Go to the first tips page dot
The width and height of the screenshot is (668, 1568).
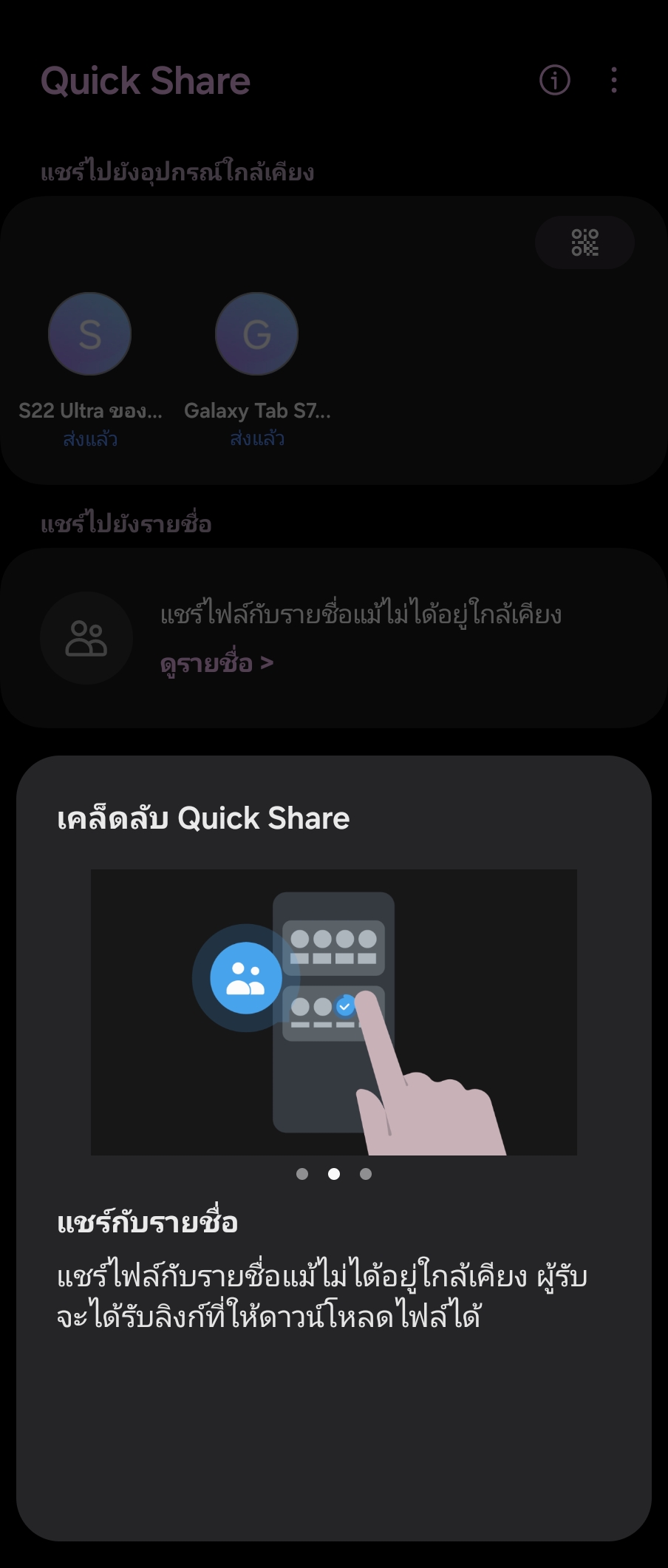(301, 1174)
